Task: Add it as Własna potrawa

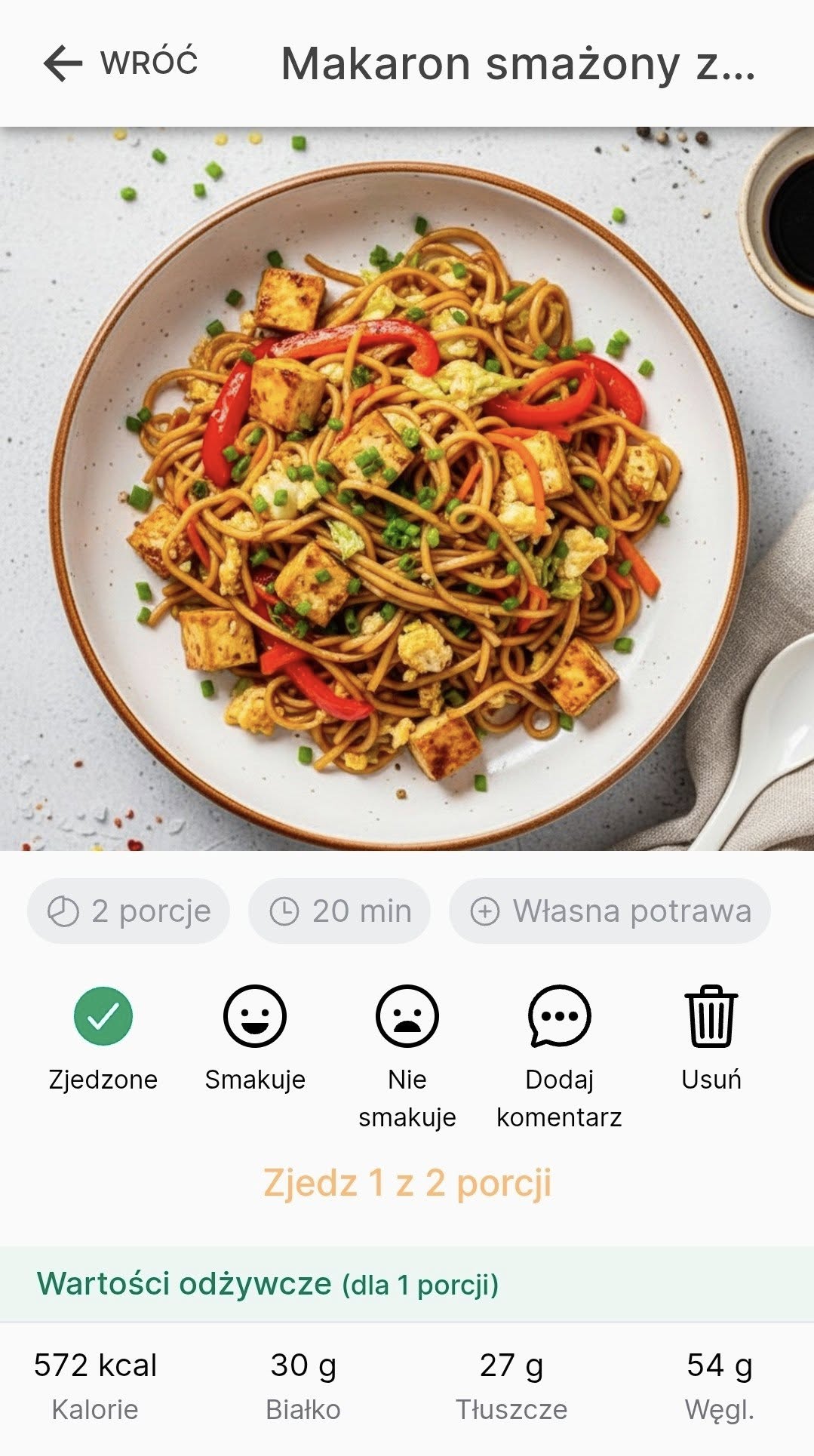Action: click(x=610, y=911)
